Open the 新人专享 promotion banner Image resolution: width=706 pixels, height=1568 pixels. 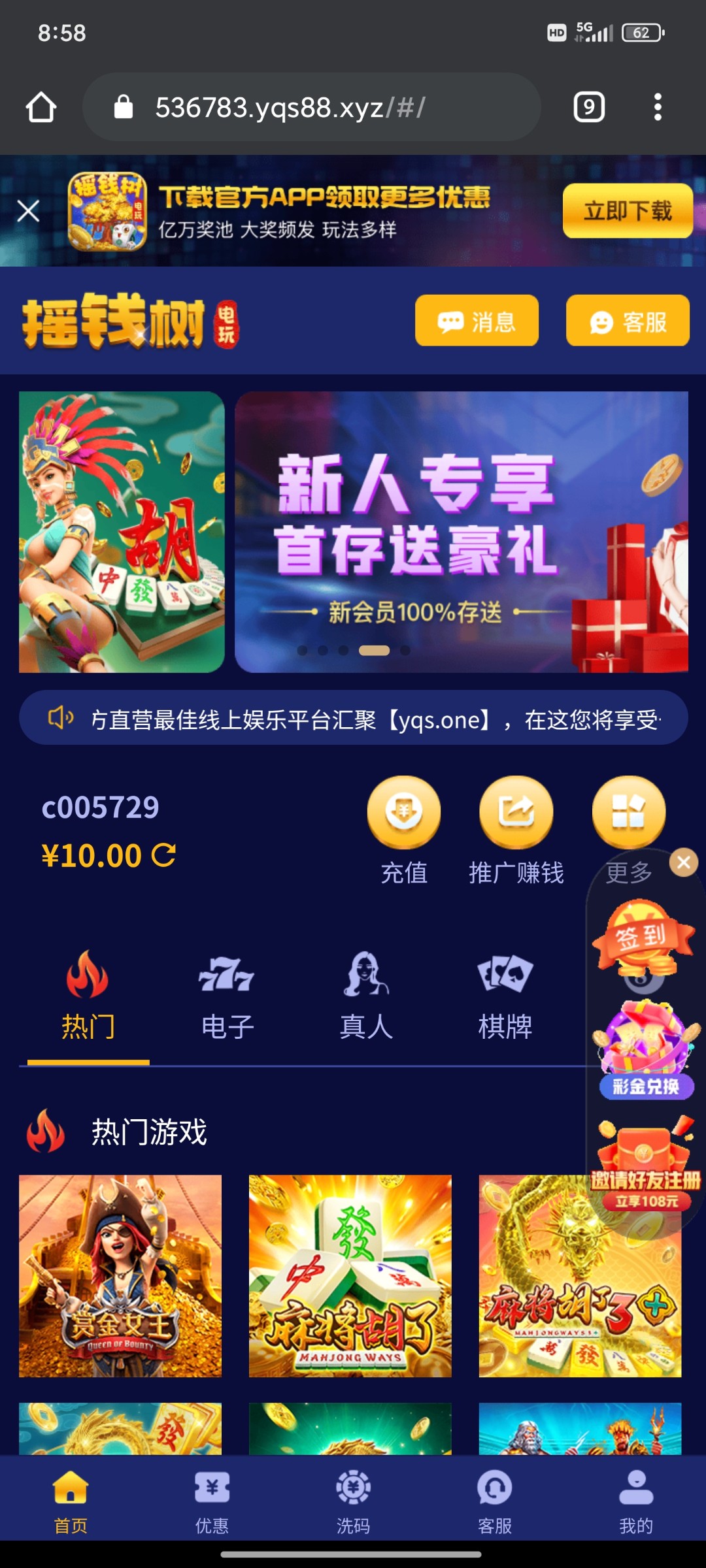tap(461, 531)
